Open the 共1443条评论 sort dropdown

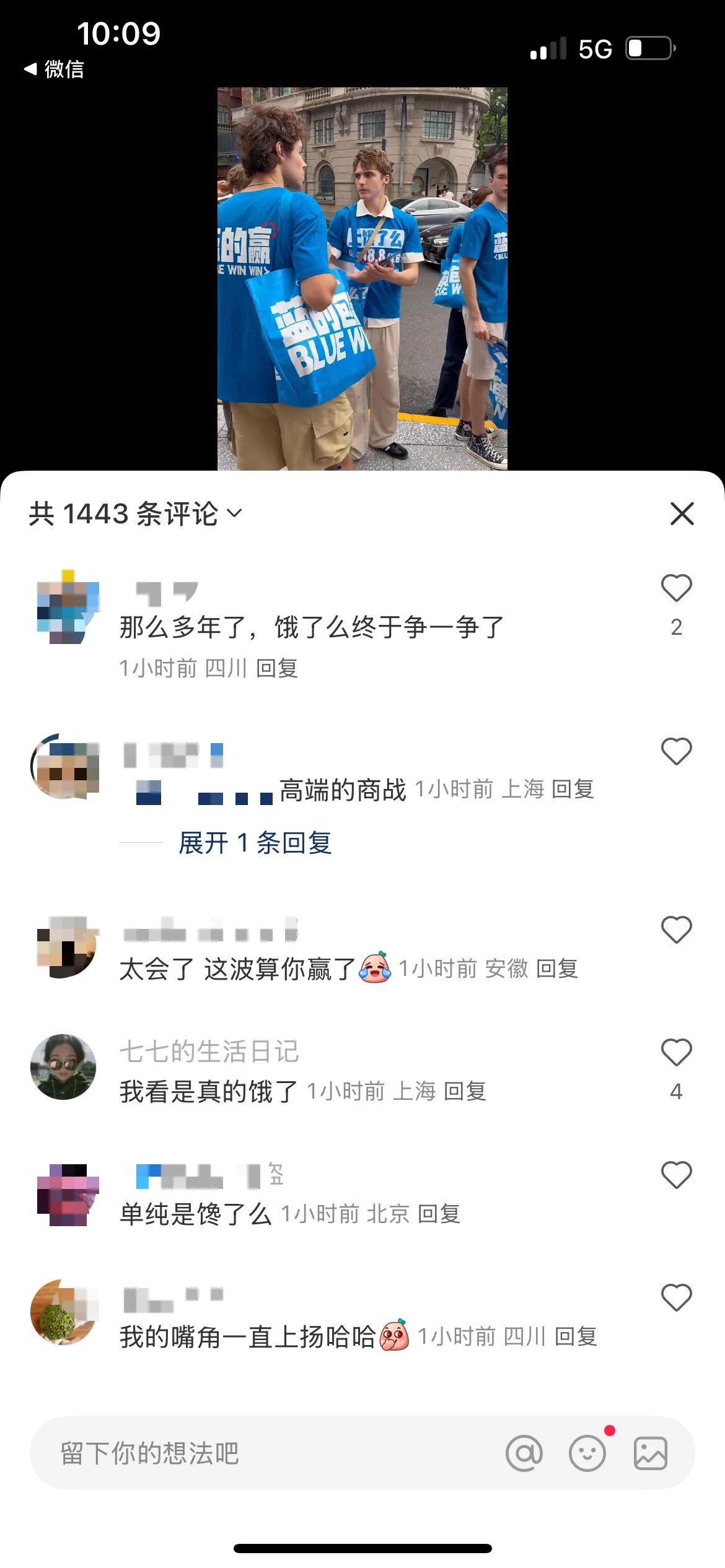coord(135,513)
